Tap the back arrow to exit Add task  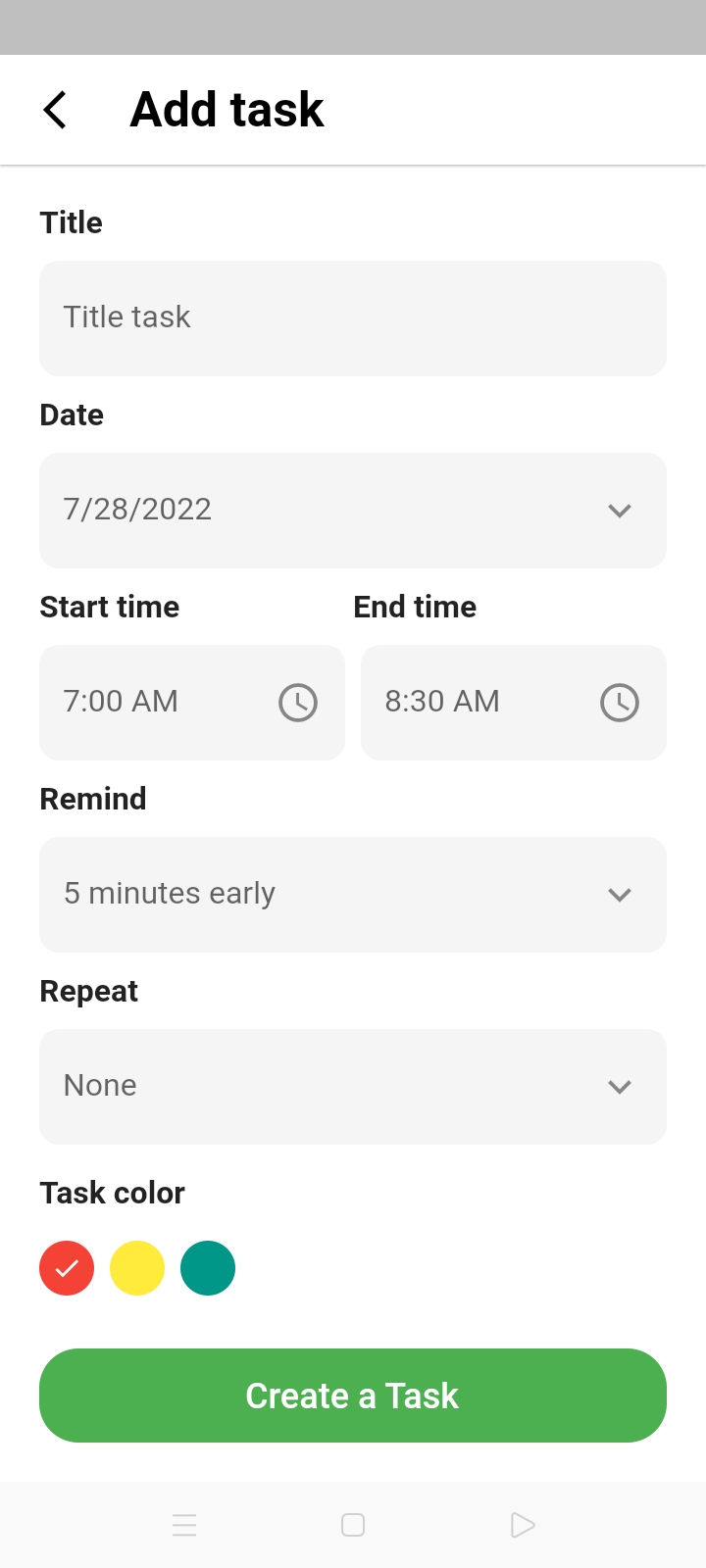click(x=55, y=109)
